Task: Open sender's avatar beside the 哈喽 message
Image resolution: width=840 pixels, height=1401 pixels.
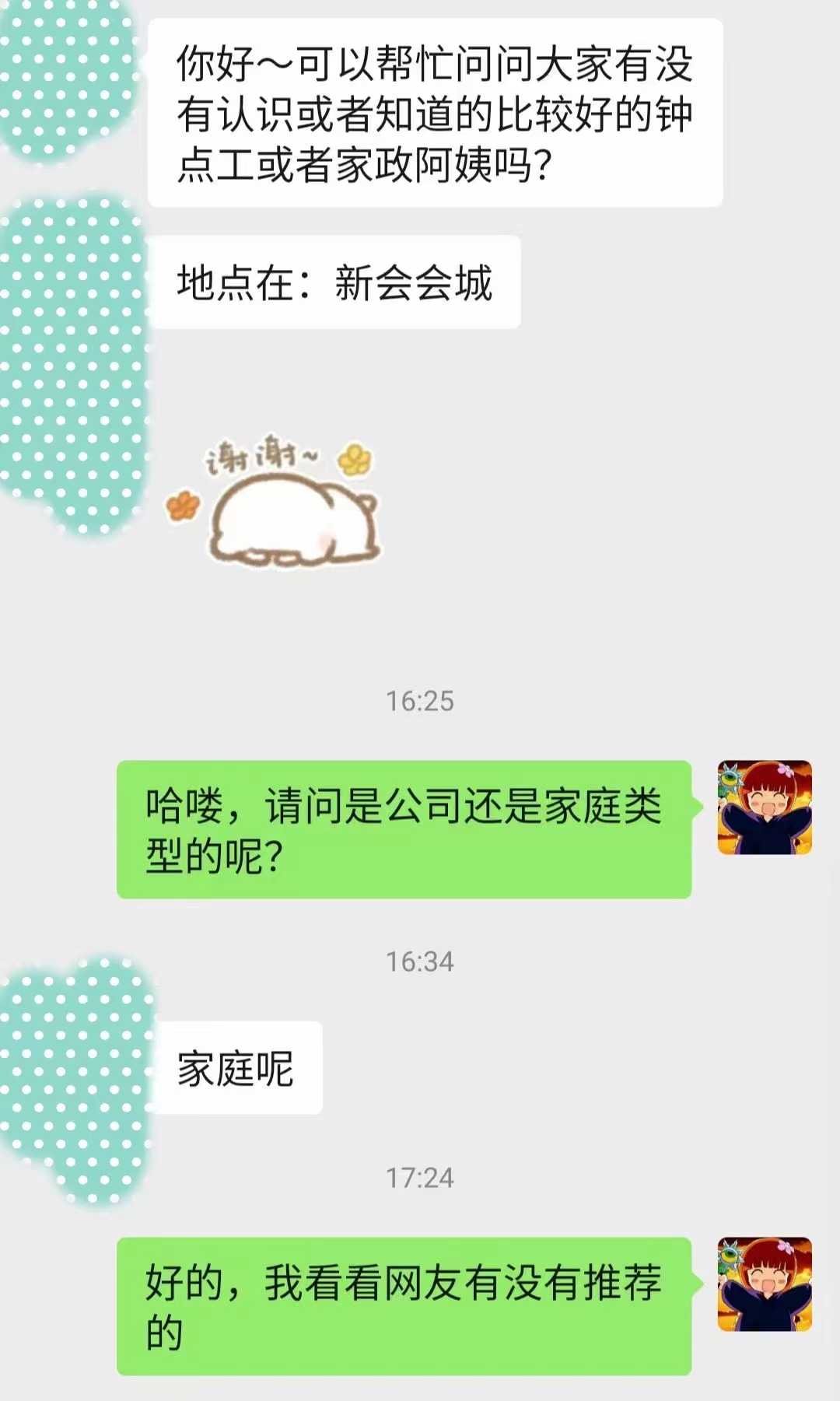Action: click(765, 807)
